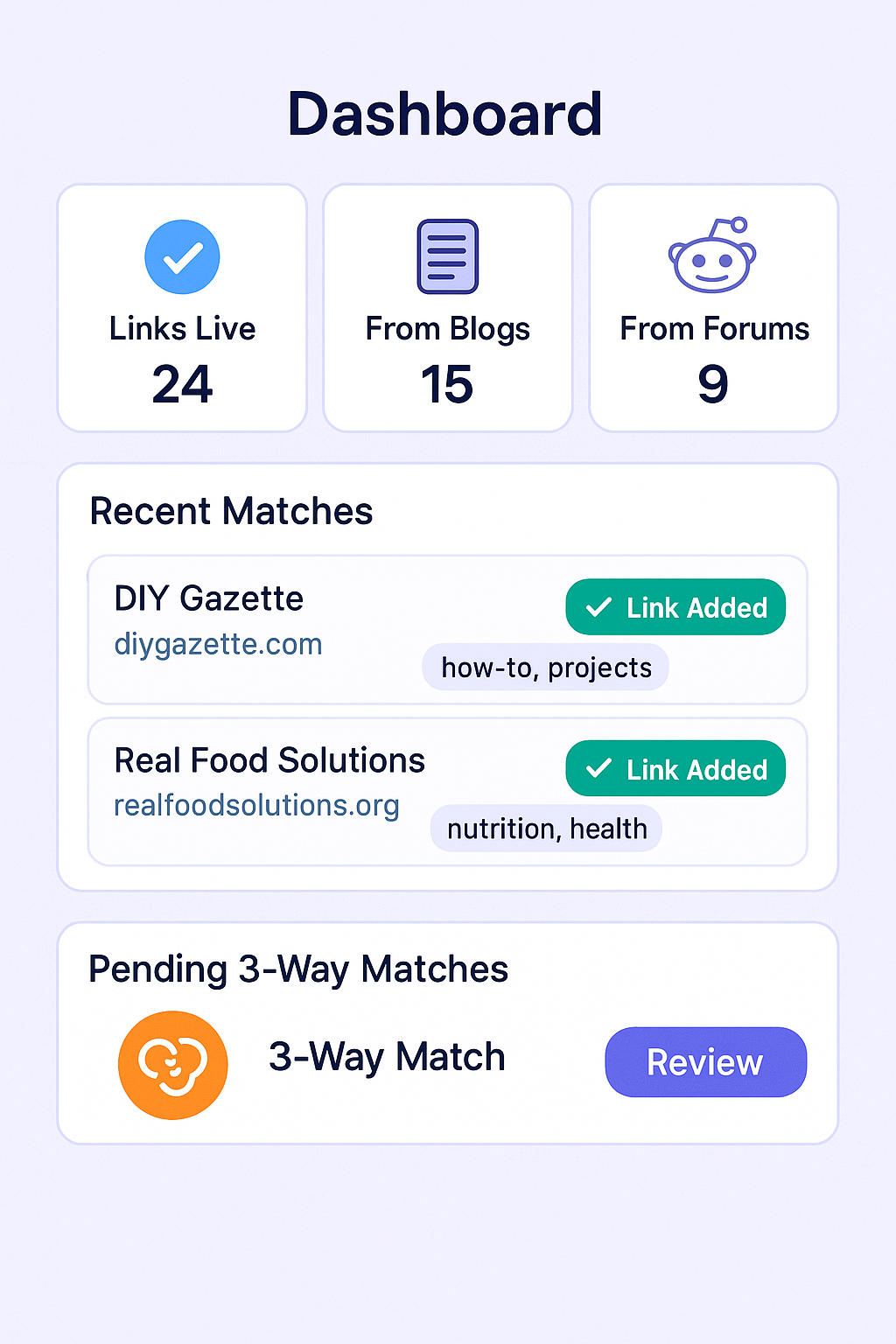Open the realfoodsolutions.org link
This screenshot has height=1344, width=896.
click(x=256, y=806)
